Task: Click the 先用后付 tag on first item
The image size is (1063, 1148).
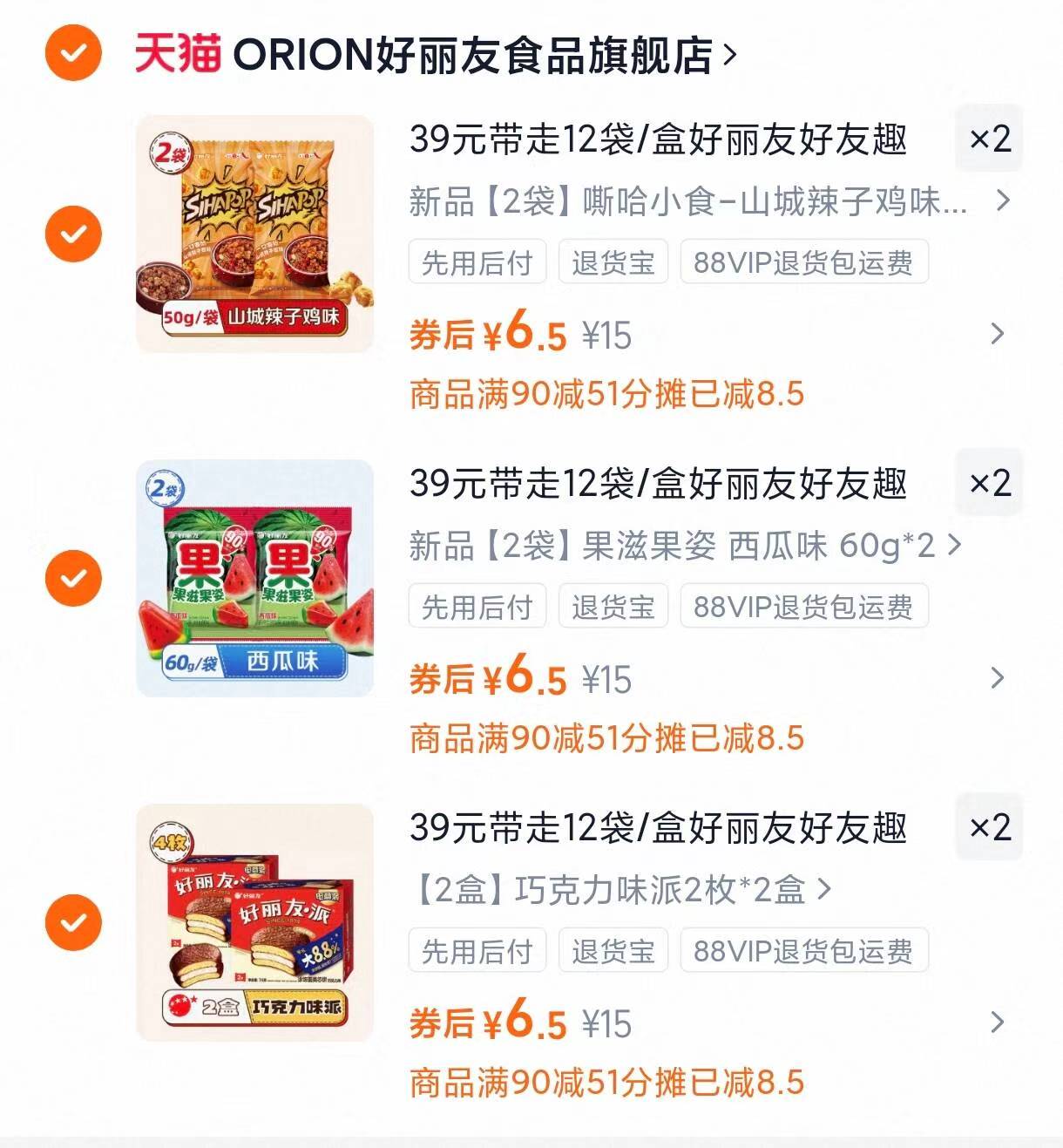Action: pyautogui.click(x=477, y=262)
